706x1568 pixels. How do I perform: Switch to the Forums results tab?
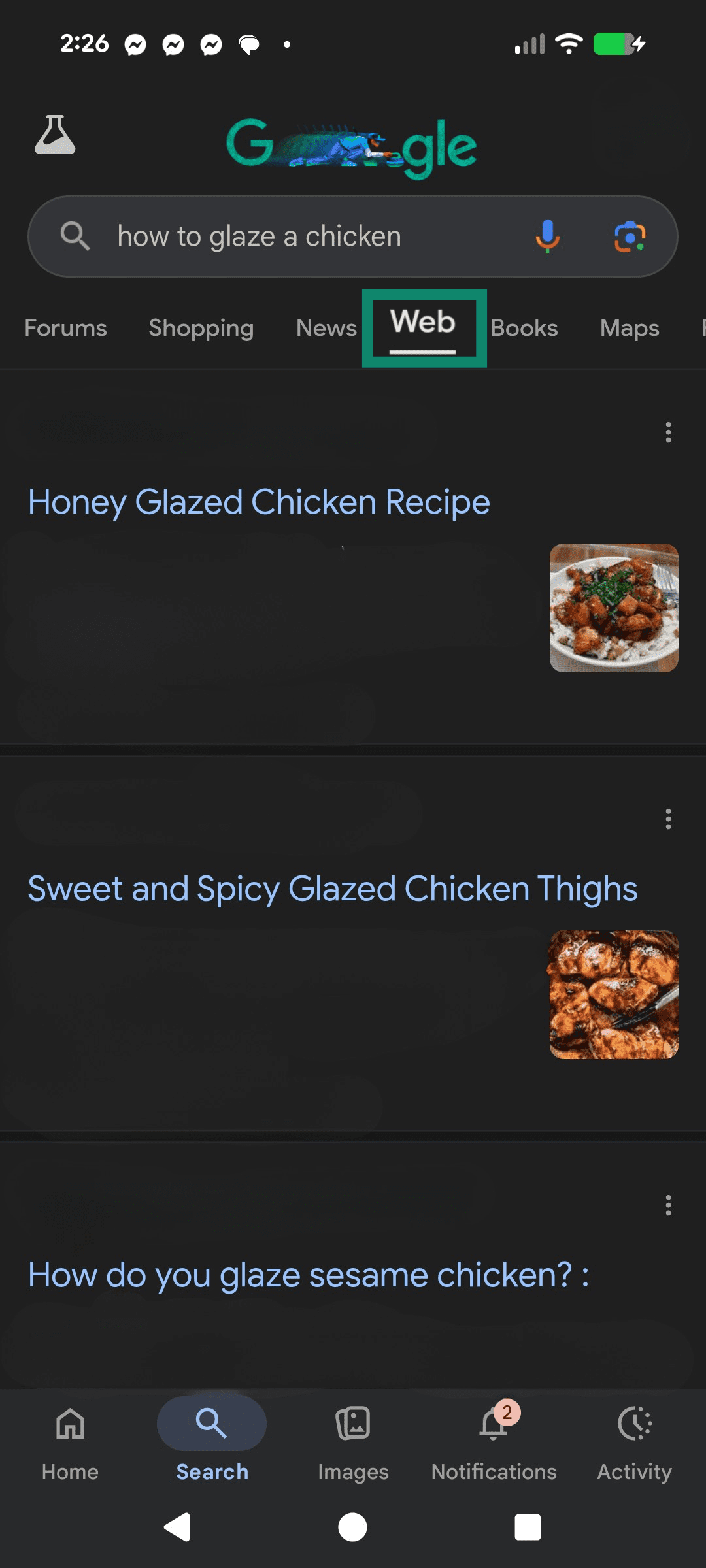(x=65, y=328)
